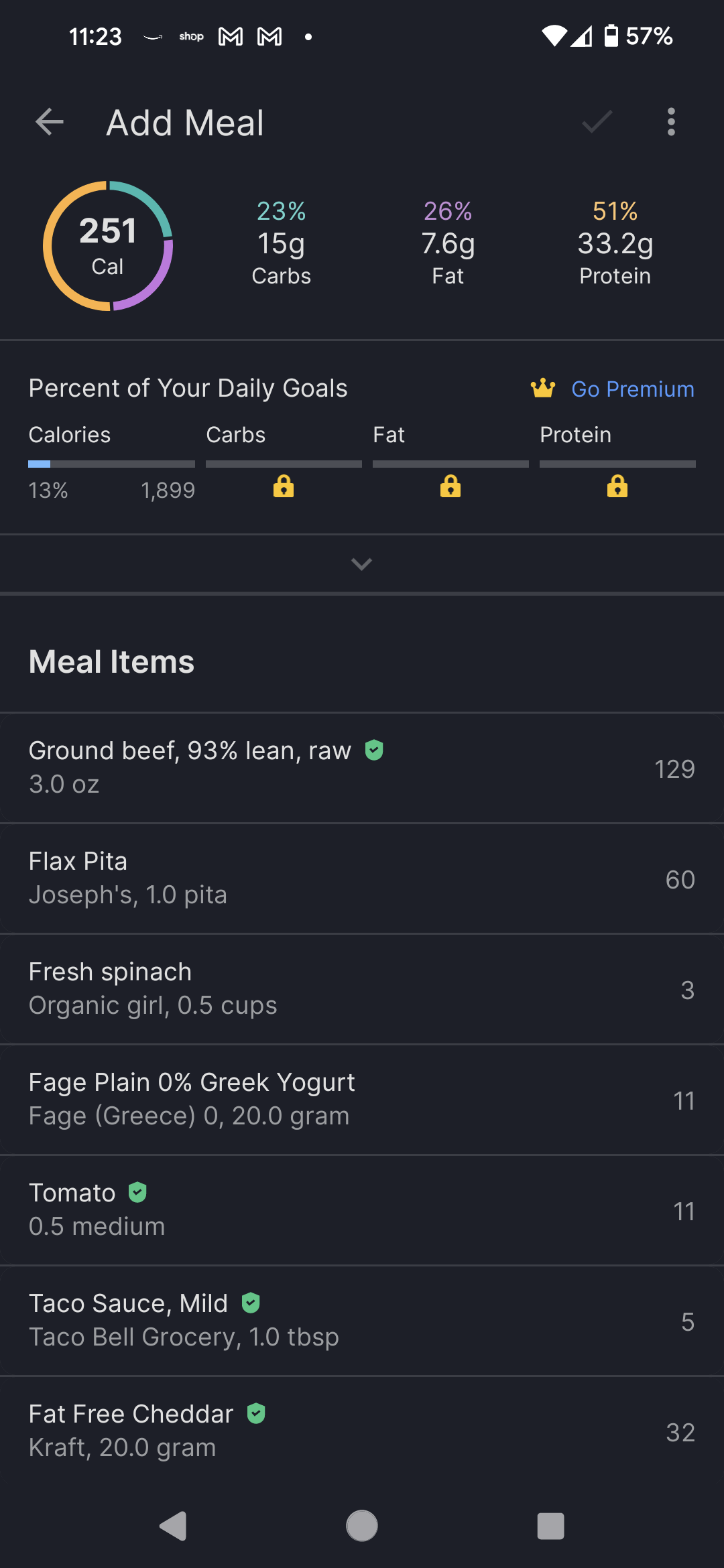Open the Ground beef, 93% lean item
Viewport: 724px width, 1568px height.
click(x=362, y=768)
